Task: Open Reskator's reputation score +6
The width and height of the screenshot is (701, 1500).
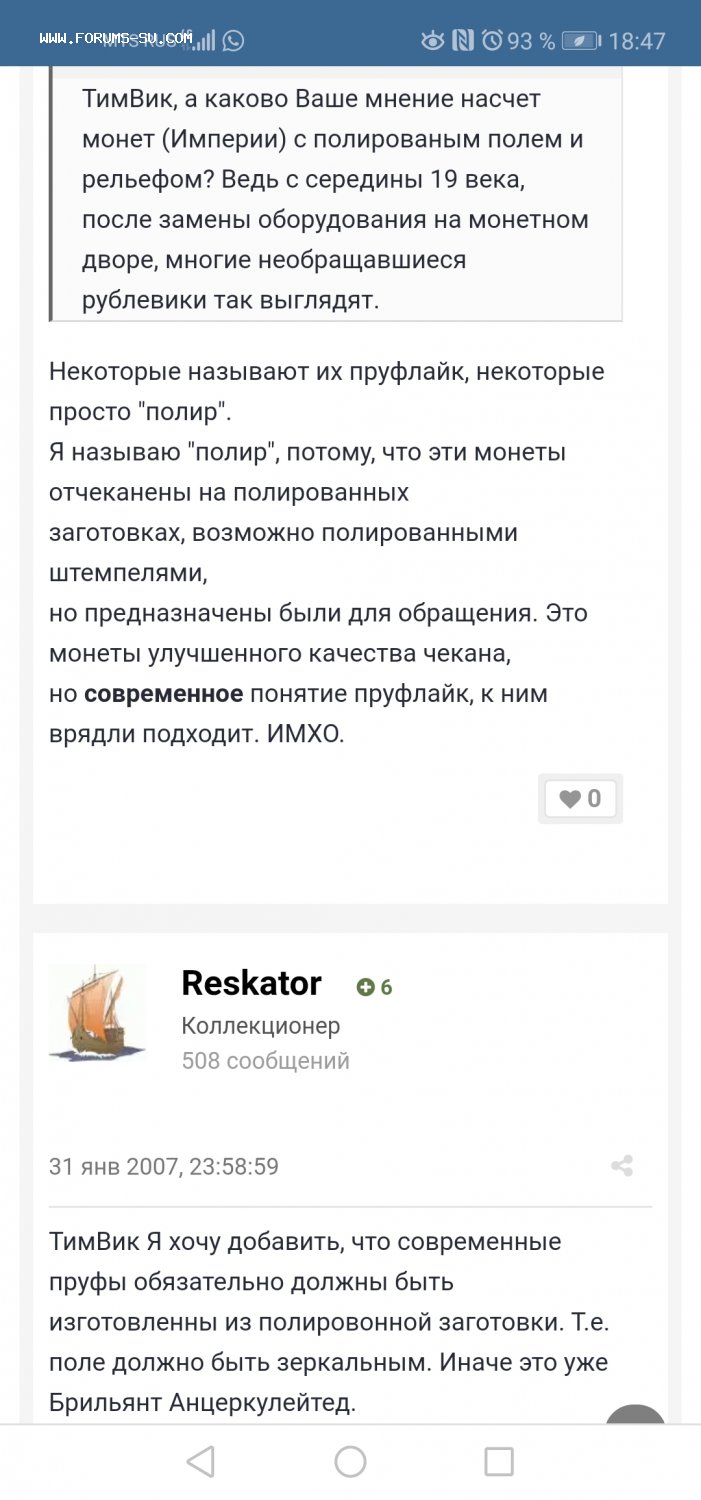Action: pos(375,987)
